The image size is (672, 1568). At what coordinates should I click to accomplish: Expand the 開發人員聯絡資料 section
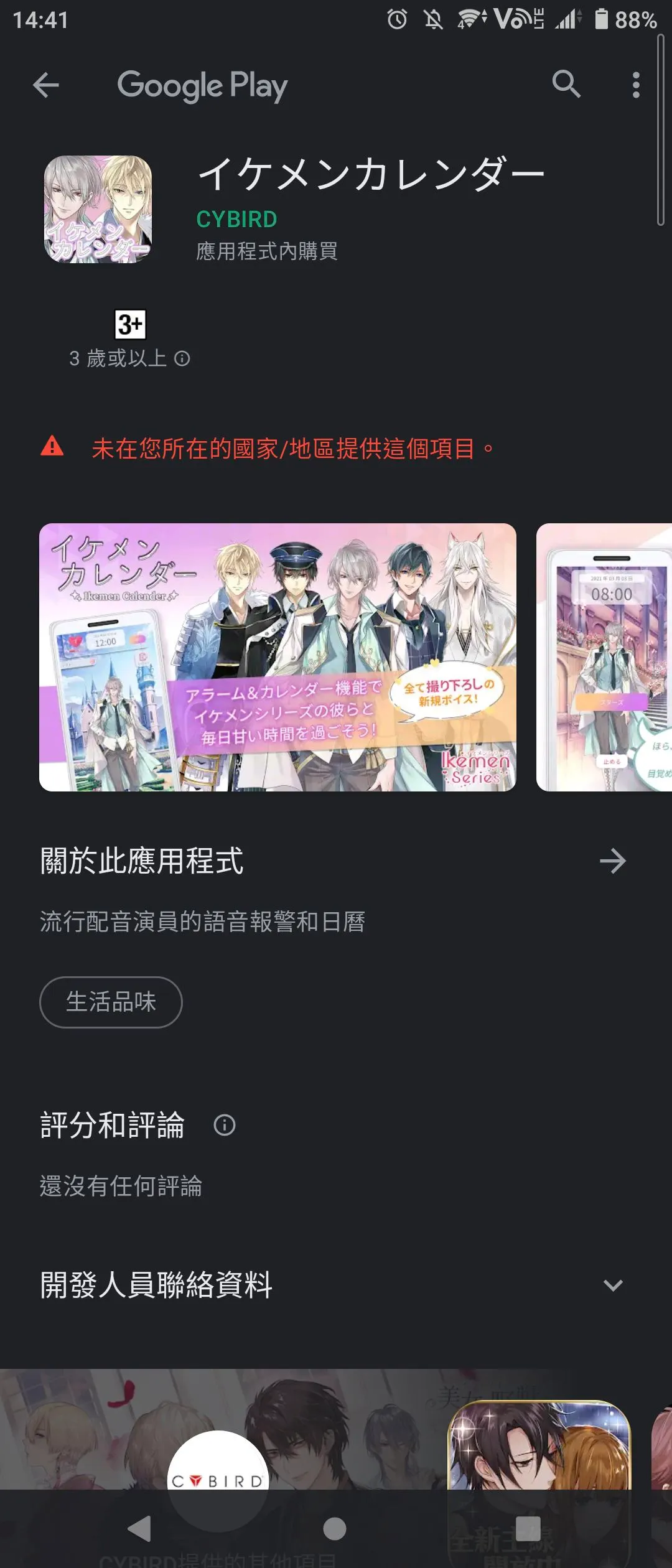tap(613, 1286)
